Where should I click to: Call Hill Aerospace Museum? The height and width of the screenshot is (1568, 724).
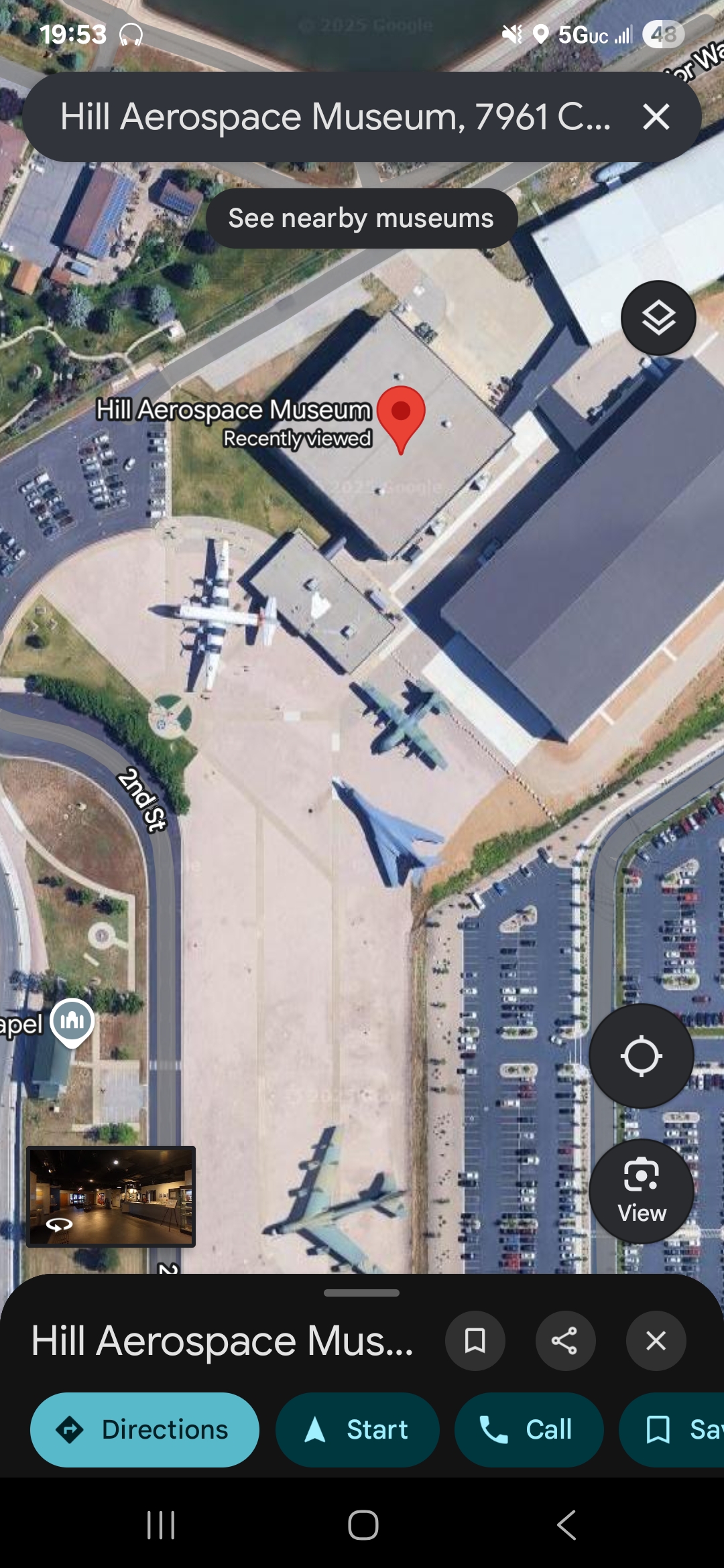[x=528, y=1429]
